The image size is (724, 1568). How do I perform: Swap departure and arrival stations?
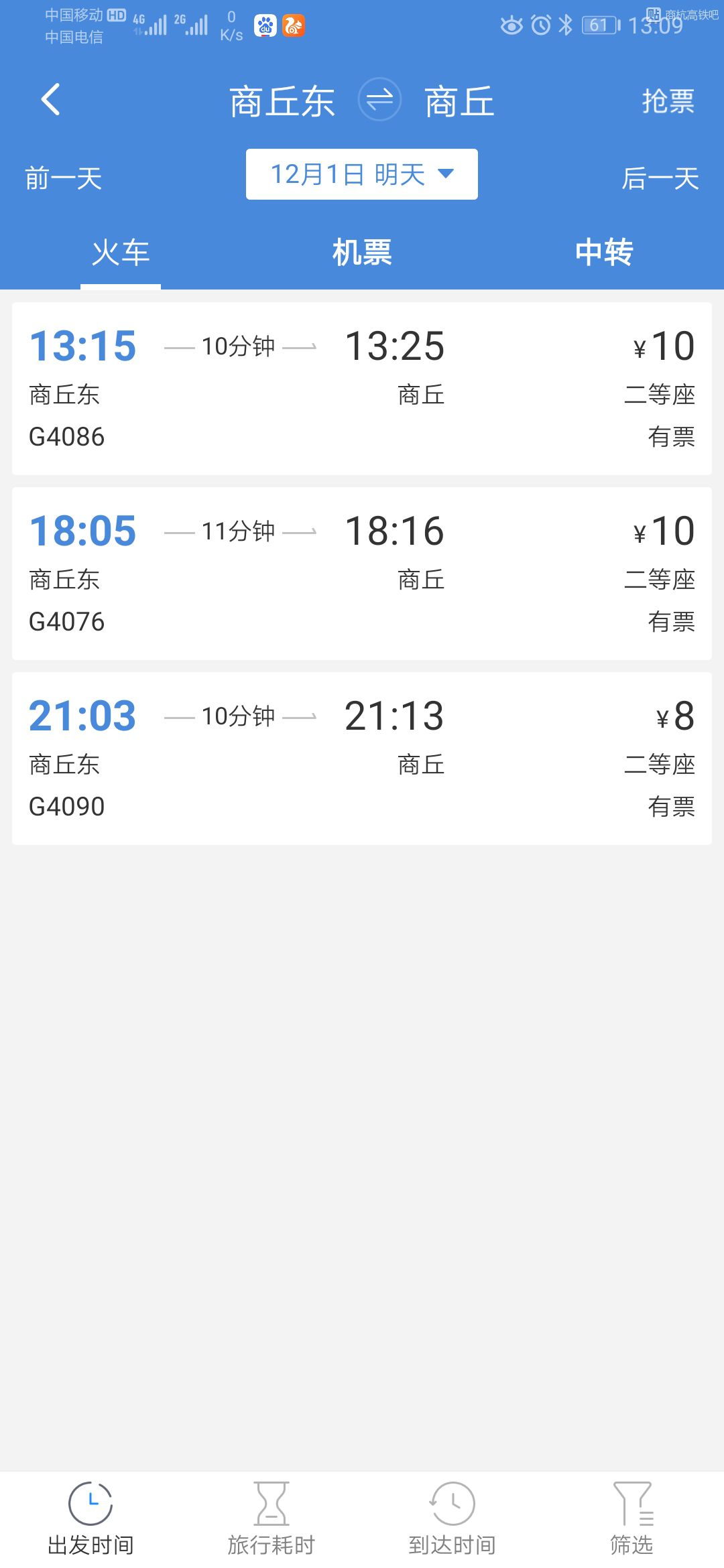coord(379,100)
